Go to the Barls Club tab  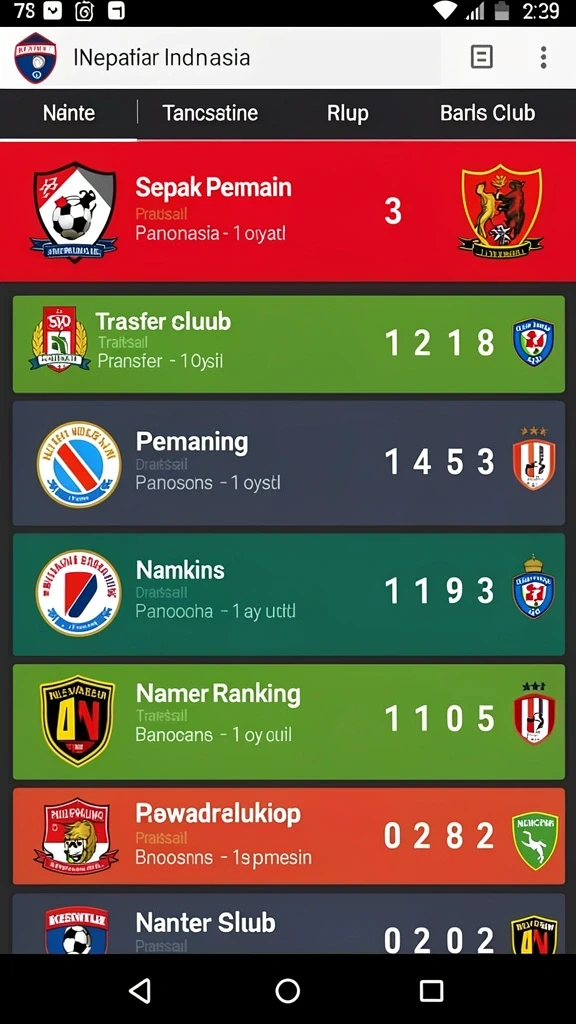[x=488, y=113]
